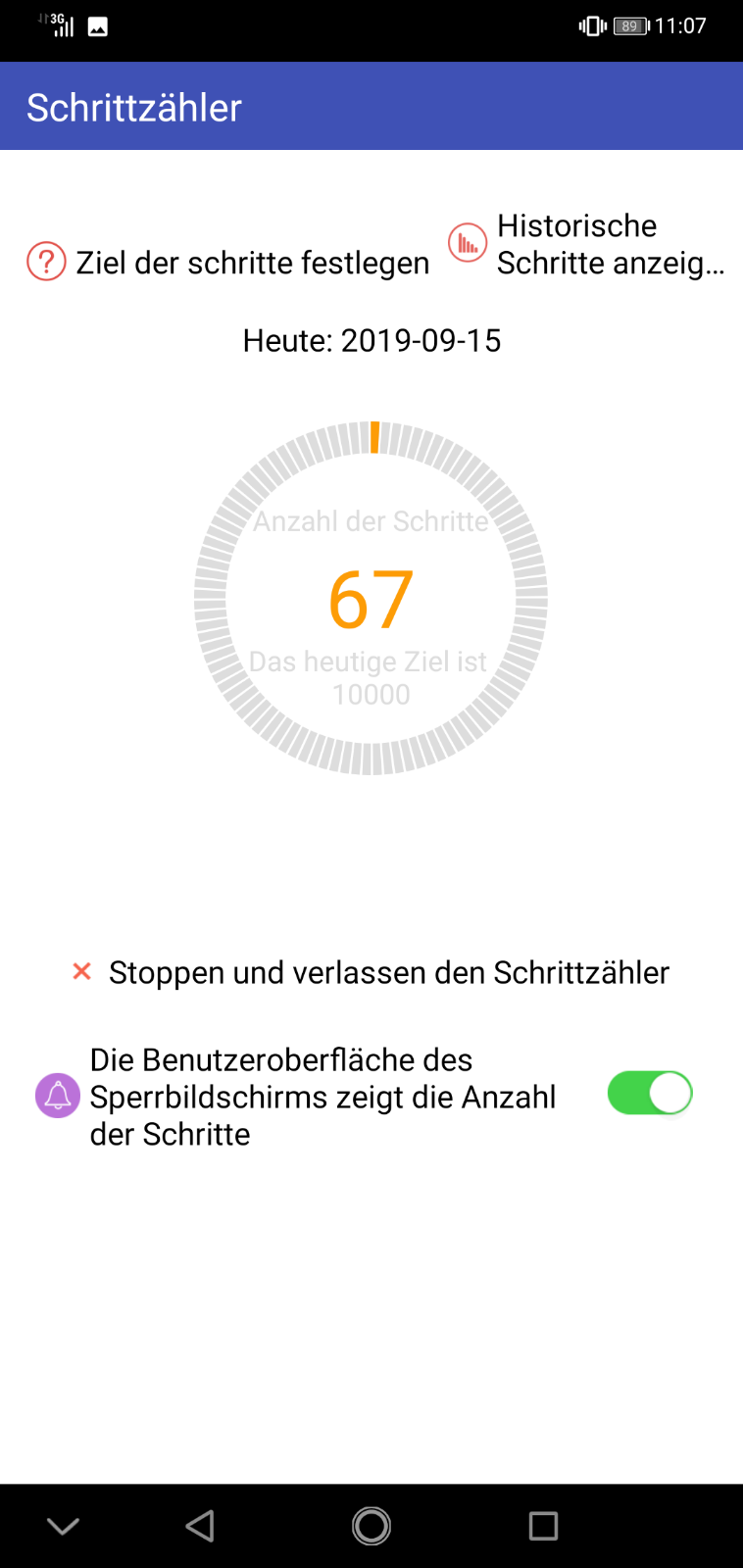This screenshot has height=1568, width=743.
Task: Open recent apps overview
Action: click(x=543, y=1526)
